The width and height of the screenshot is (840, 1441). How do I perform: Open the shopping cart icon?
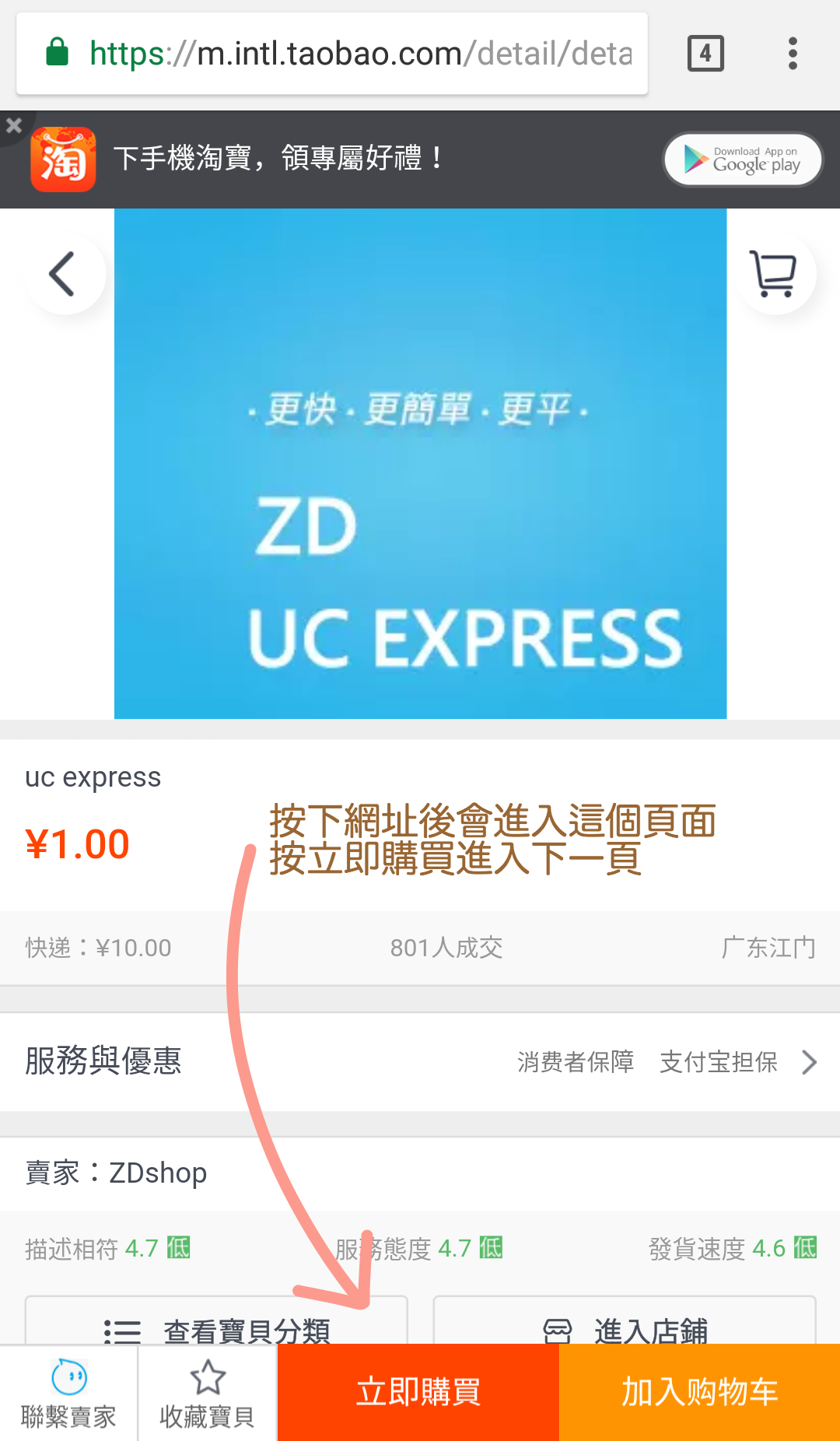(x=774, y=274)
